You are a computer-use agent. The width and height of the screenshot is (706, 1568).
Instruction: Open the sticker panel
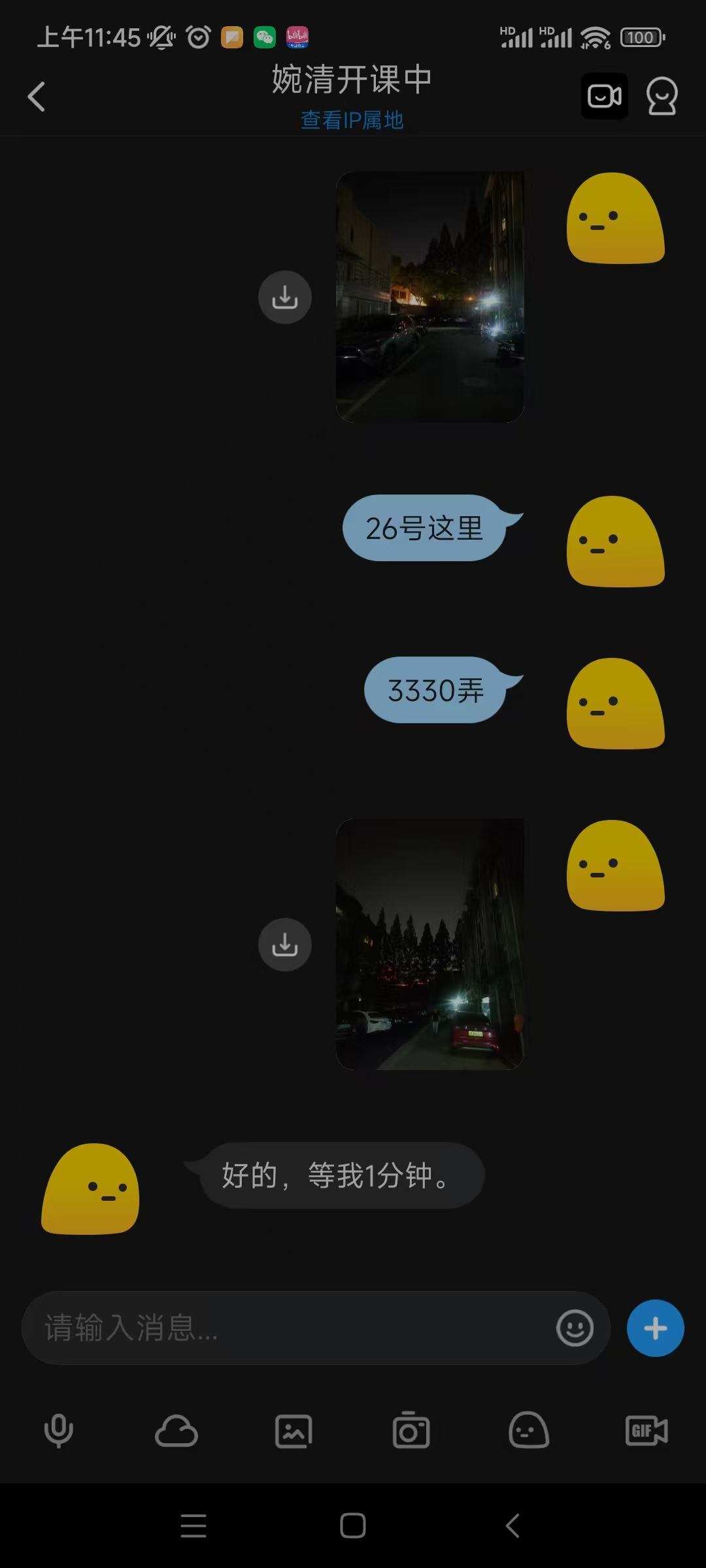tap(528, 1431)
